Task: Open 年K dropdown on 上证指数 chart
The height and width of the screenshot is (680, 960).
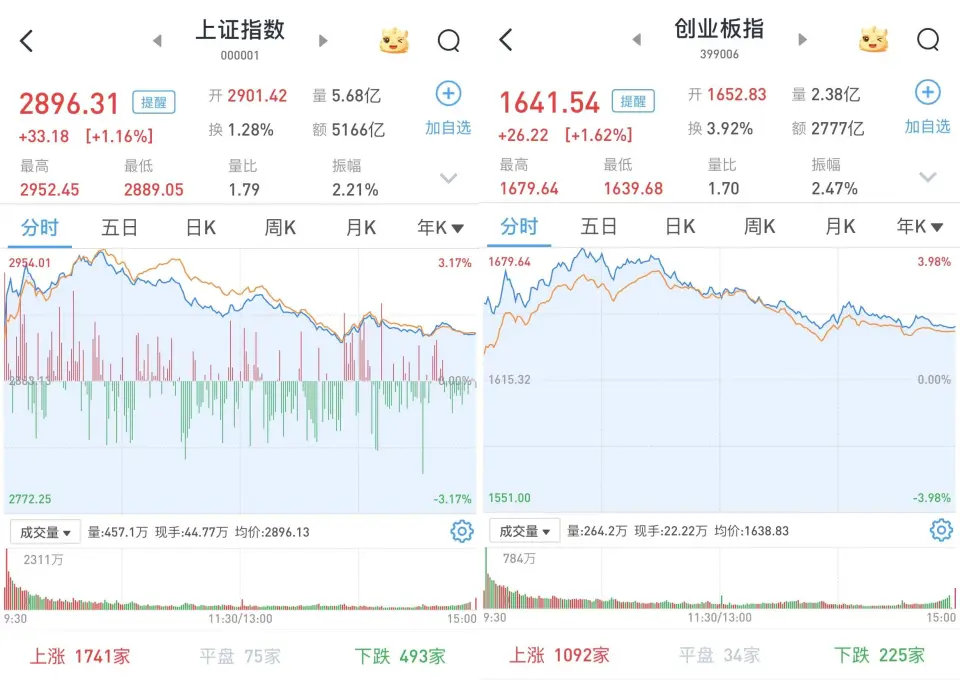Action: pos(441,228)
